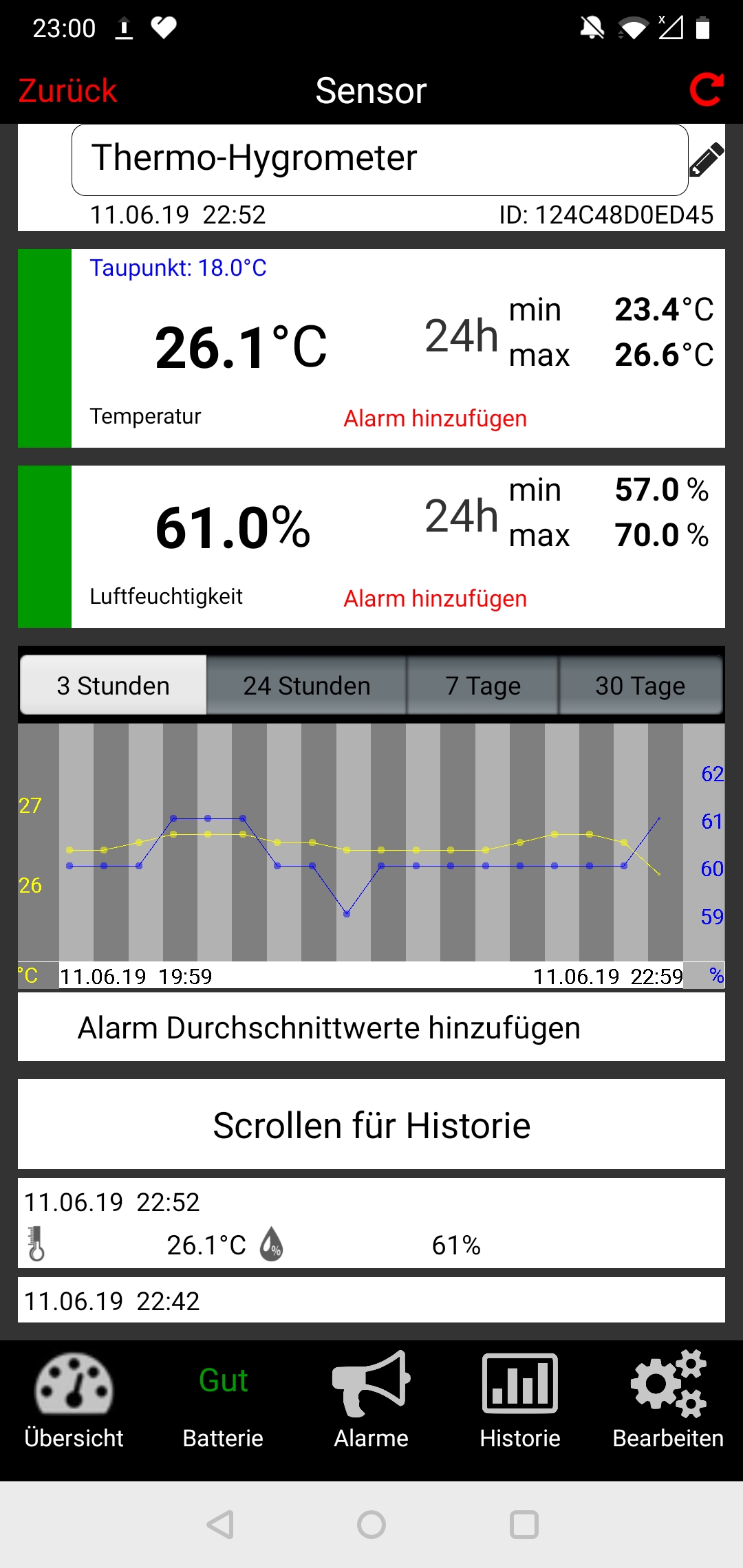Add an alarm for Temperatur
The image size is (743, 1568).
point(435,418)
